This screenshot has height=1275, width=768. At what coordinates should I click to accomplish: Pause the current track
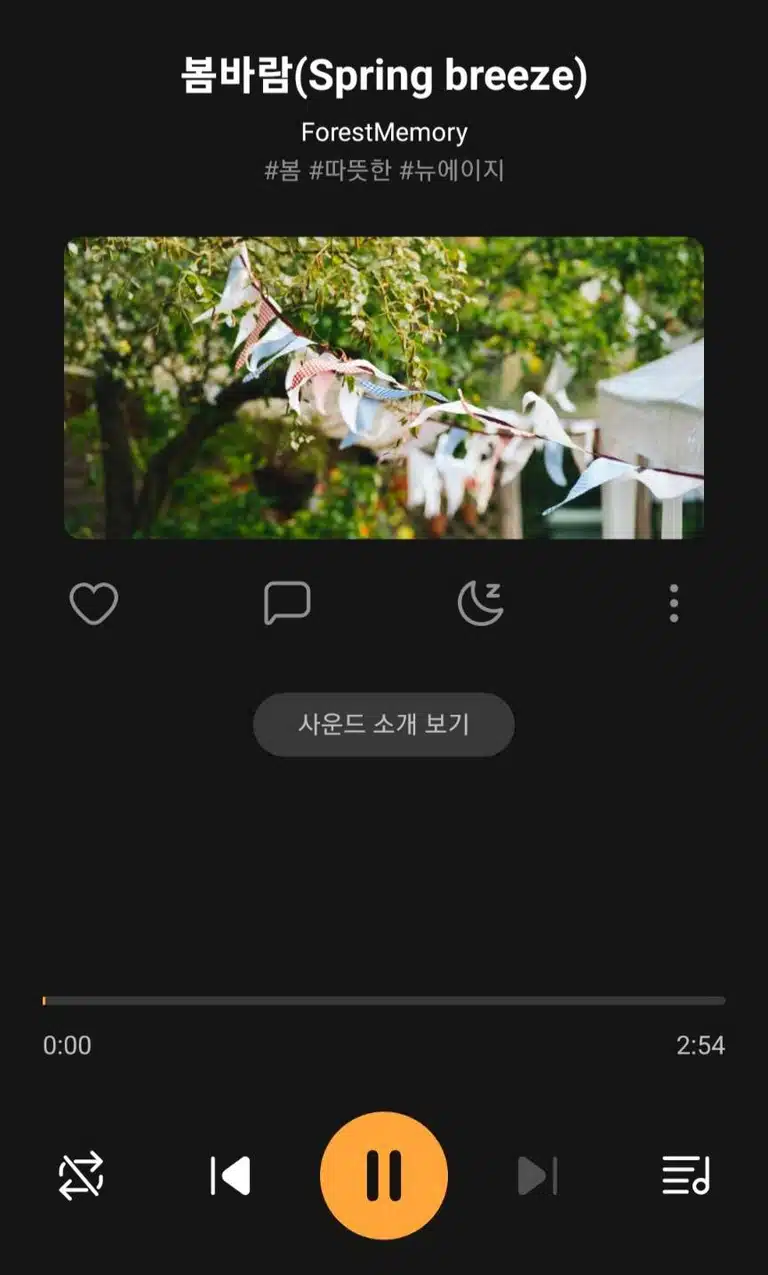tap(384, 1176)
